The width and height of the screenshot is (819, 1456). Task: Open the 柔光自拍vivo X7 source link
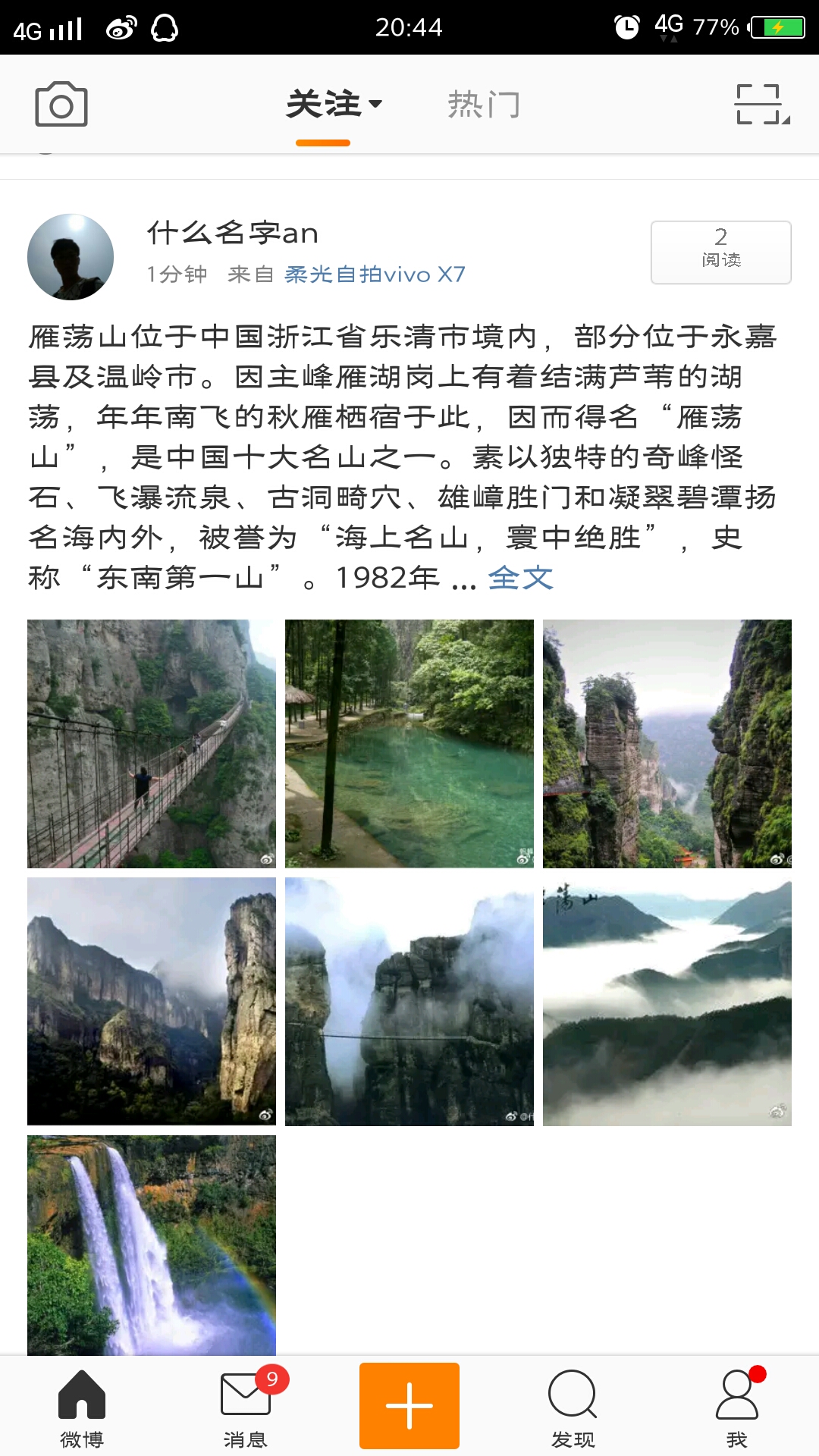coord(375,275)
